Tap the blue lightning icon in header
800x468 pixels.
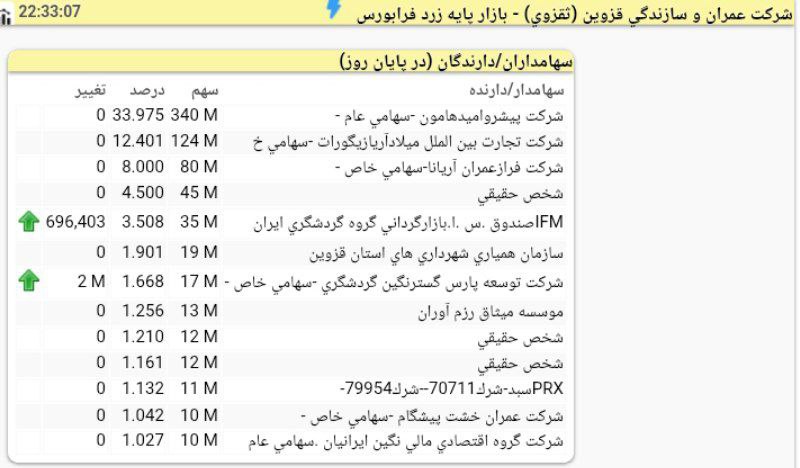point(333,10)
